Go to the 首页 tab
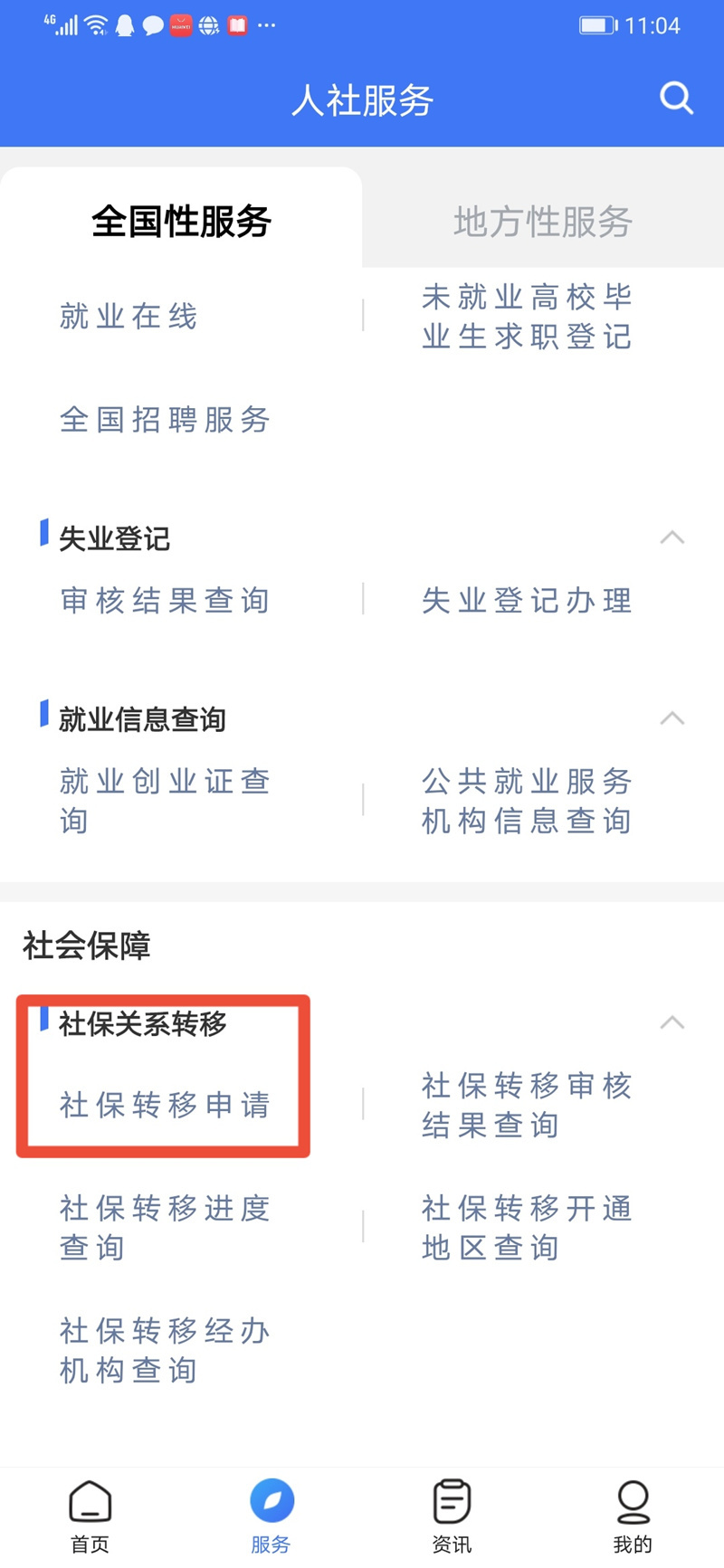The height and width of the screenshot is (1568, 724). point(90,1516)
